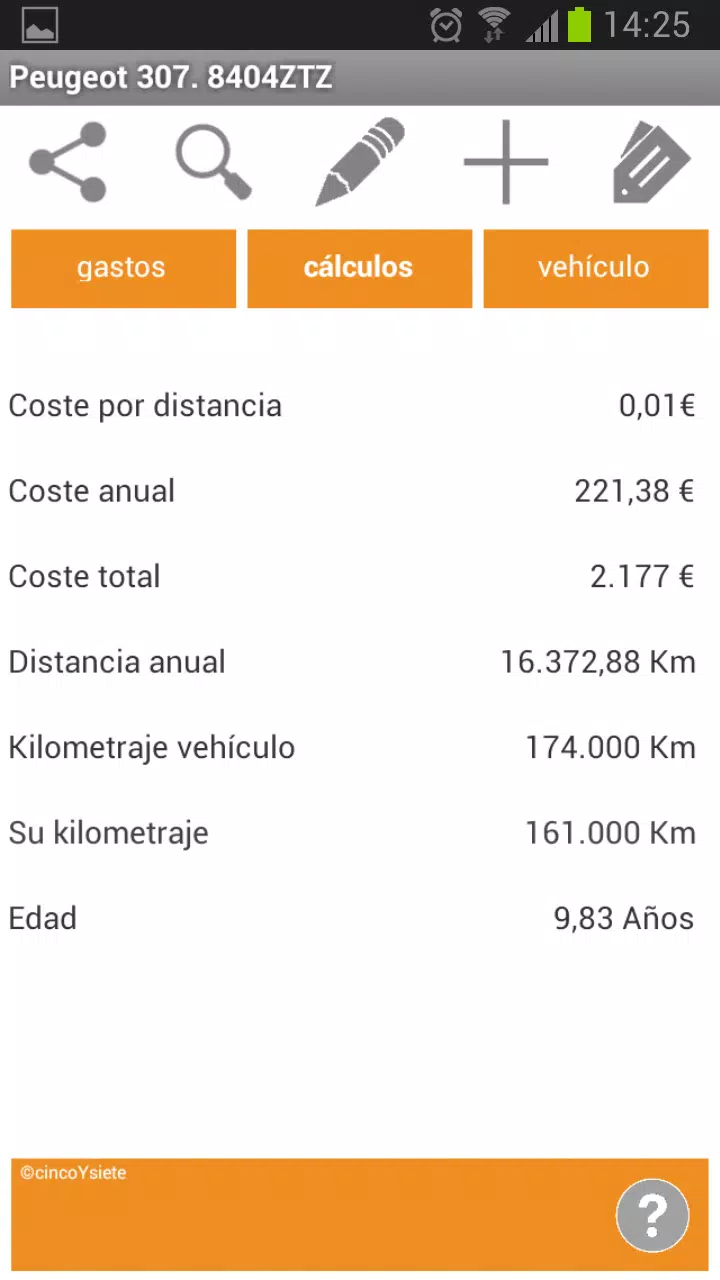Open the vehículo tab
The width and height of the screenshot is (720, 1280).
[x=595, y=268]
